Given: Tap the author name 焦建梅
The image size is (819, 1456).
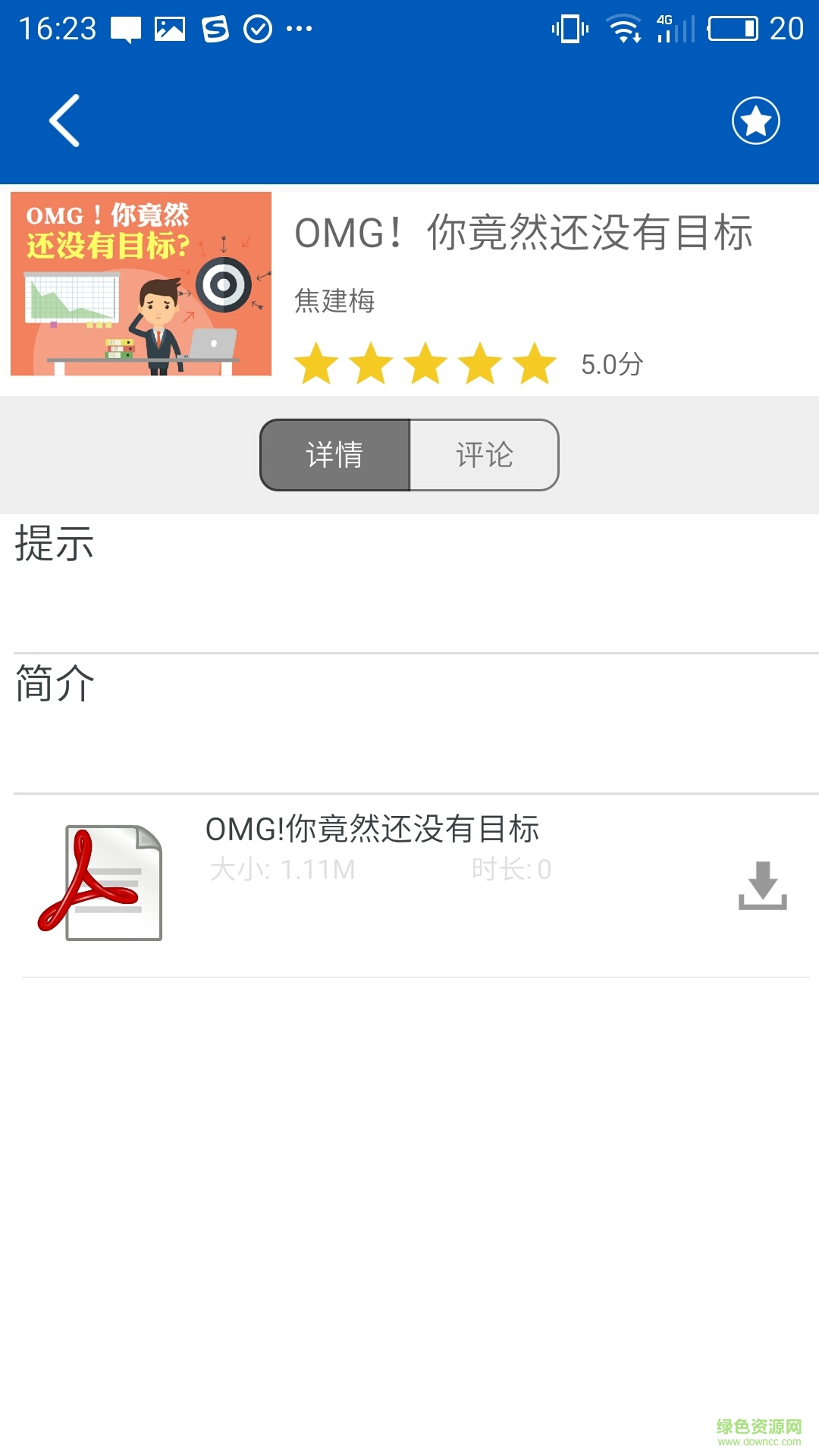Looking at the screenshot, I should [x=334, y=301].
